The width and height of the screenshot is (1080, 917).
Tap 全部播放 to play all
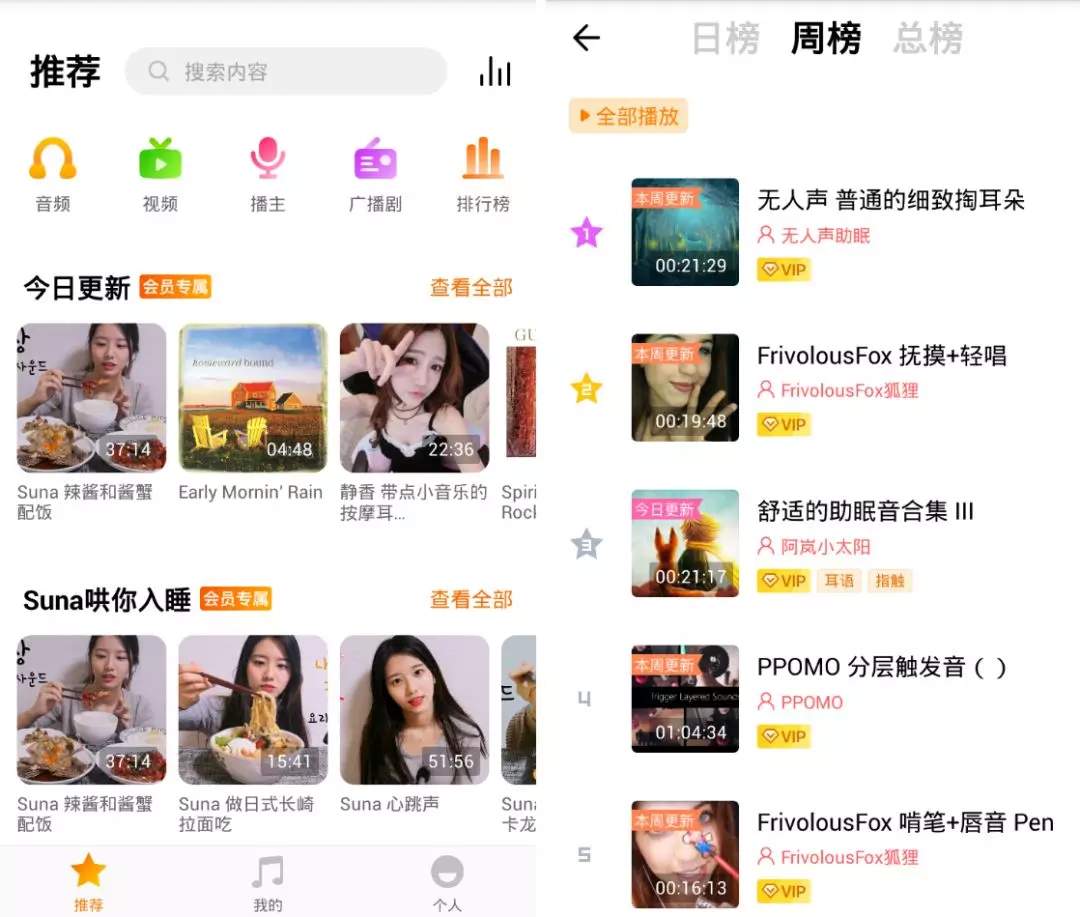(628, 116)
